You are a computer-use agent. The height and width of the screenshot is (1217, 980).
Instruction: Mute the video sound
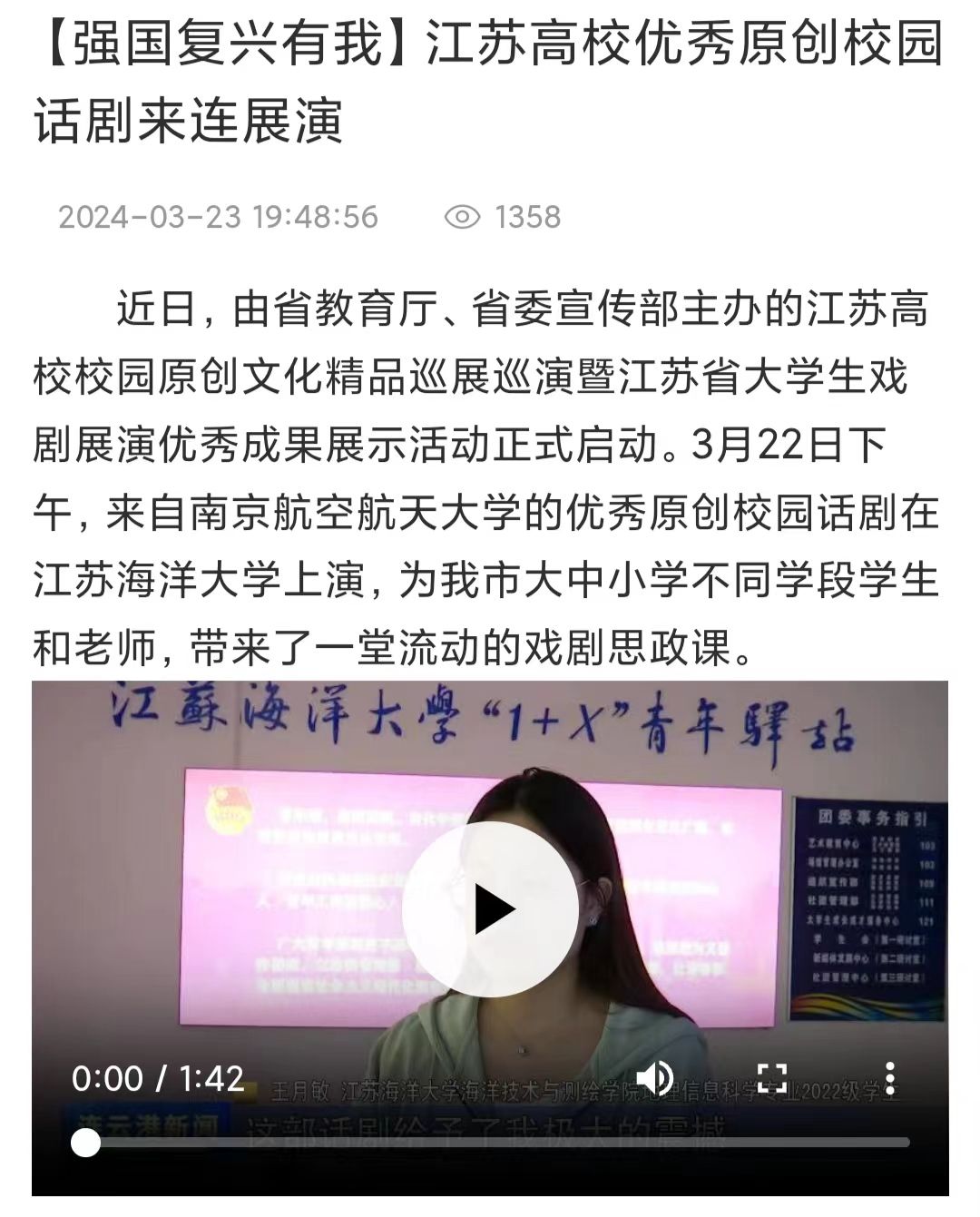pos(654,1078)
